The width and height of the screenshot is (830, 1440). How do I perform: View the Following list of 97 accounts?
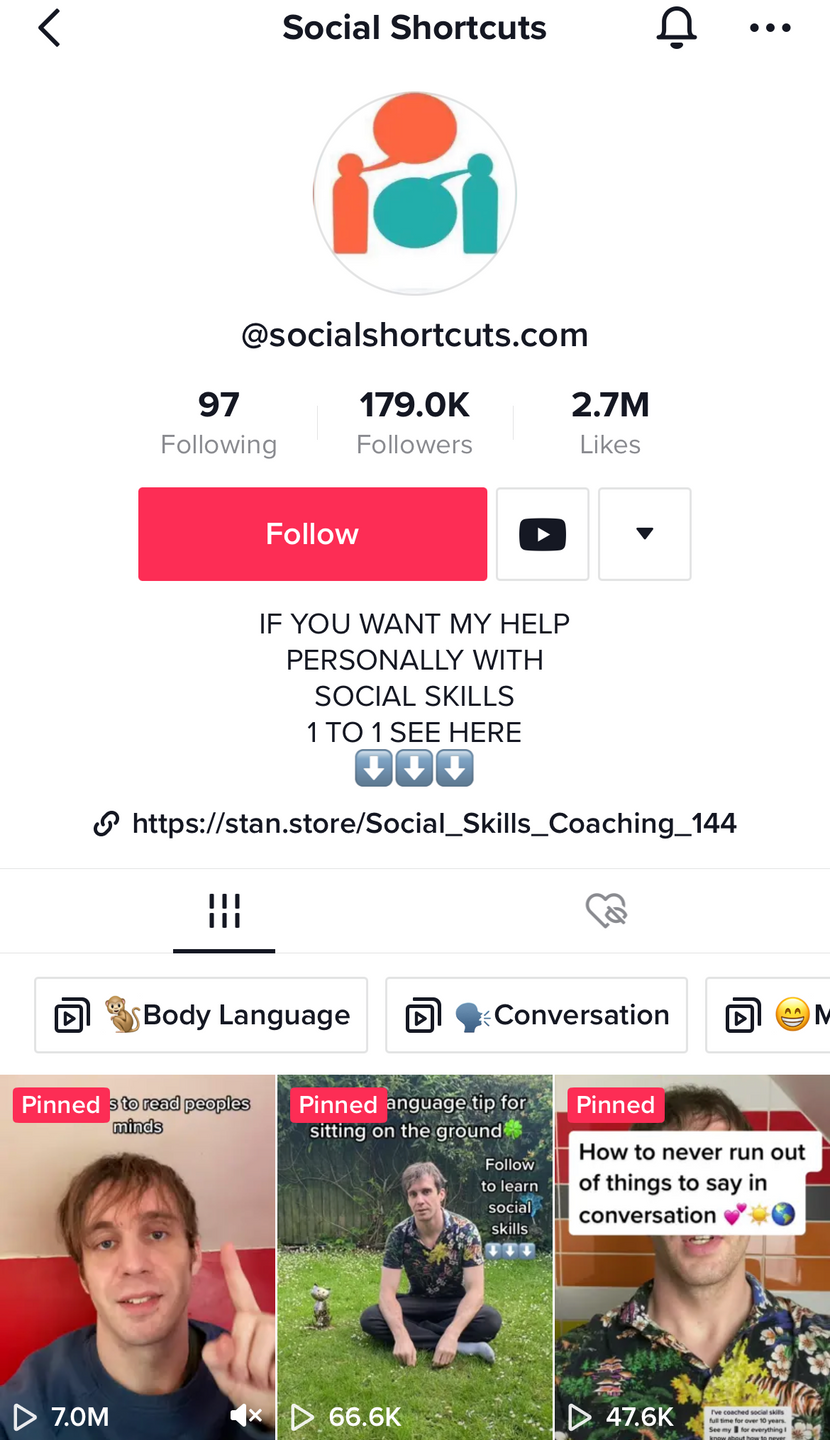click(219, 423)
